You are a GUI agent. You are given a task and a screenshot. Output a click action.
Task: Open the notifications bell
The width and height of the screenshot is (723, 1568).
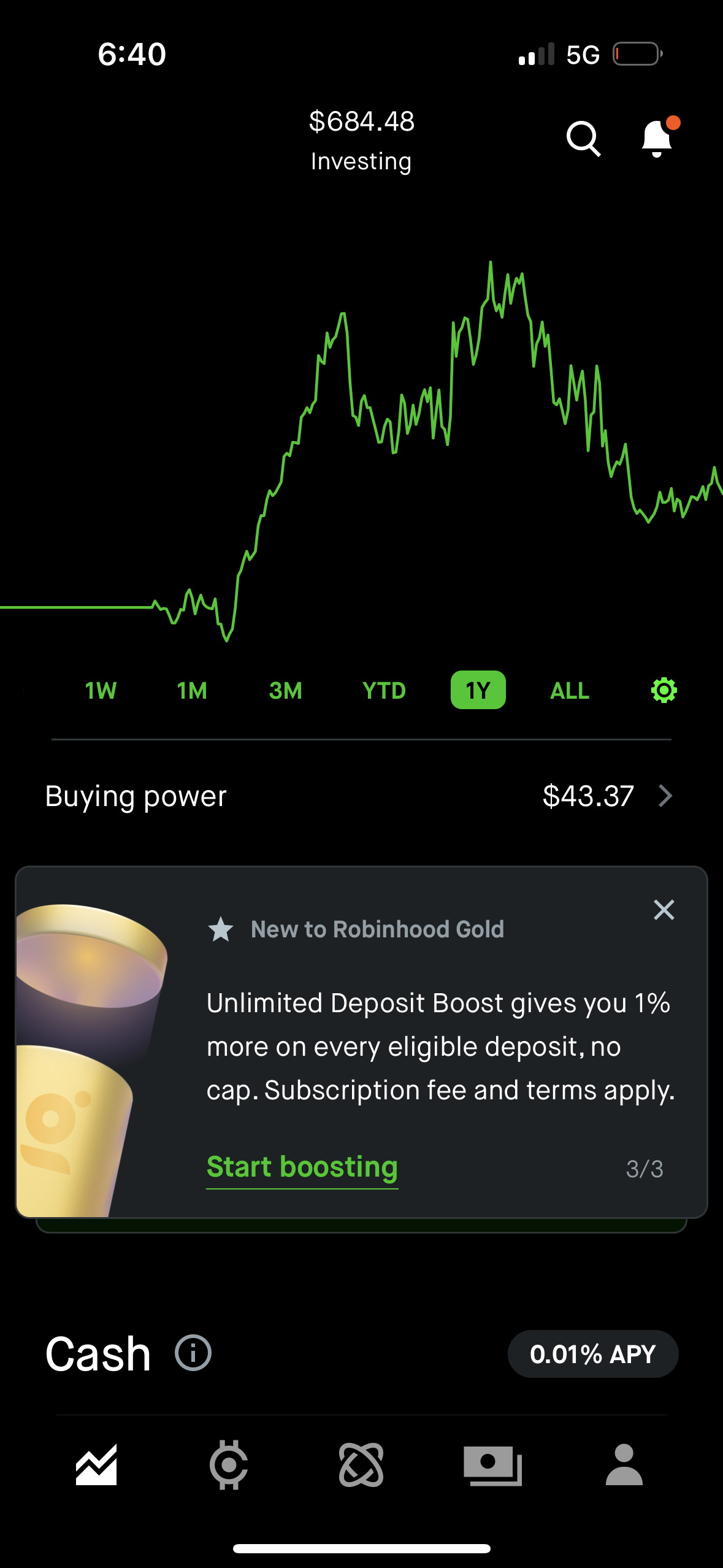point(656,140)
